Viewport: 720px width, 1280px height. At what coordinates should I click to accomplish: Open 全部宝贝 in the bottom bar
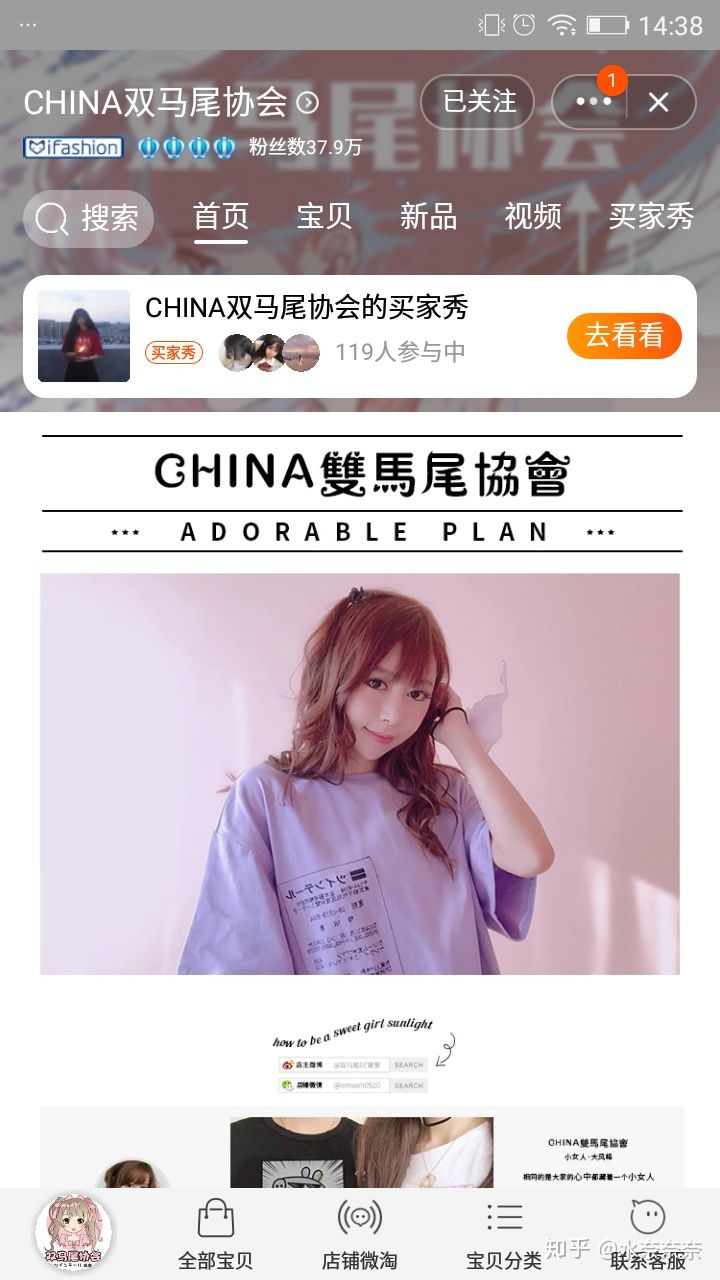tap(215, 1234)
